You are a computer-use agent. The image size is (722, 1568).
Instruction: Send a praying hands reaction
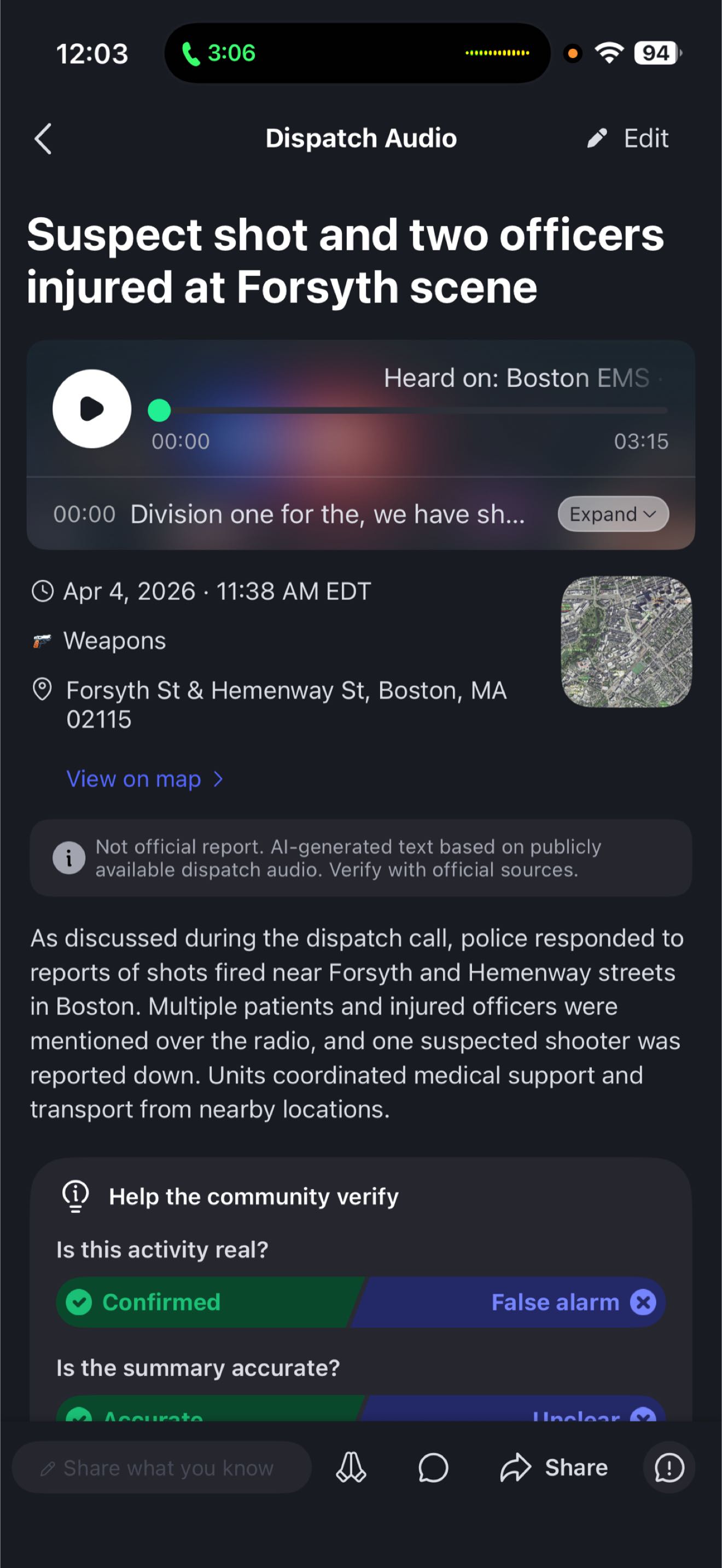[351, 1467]
